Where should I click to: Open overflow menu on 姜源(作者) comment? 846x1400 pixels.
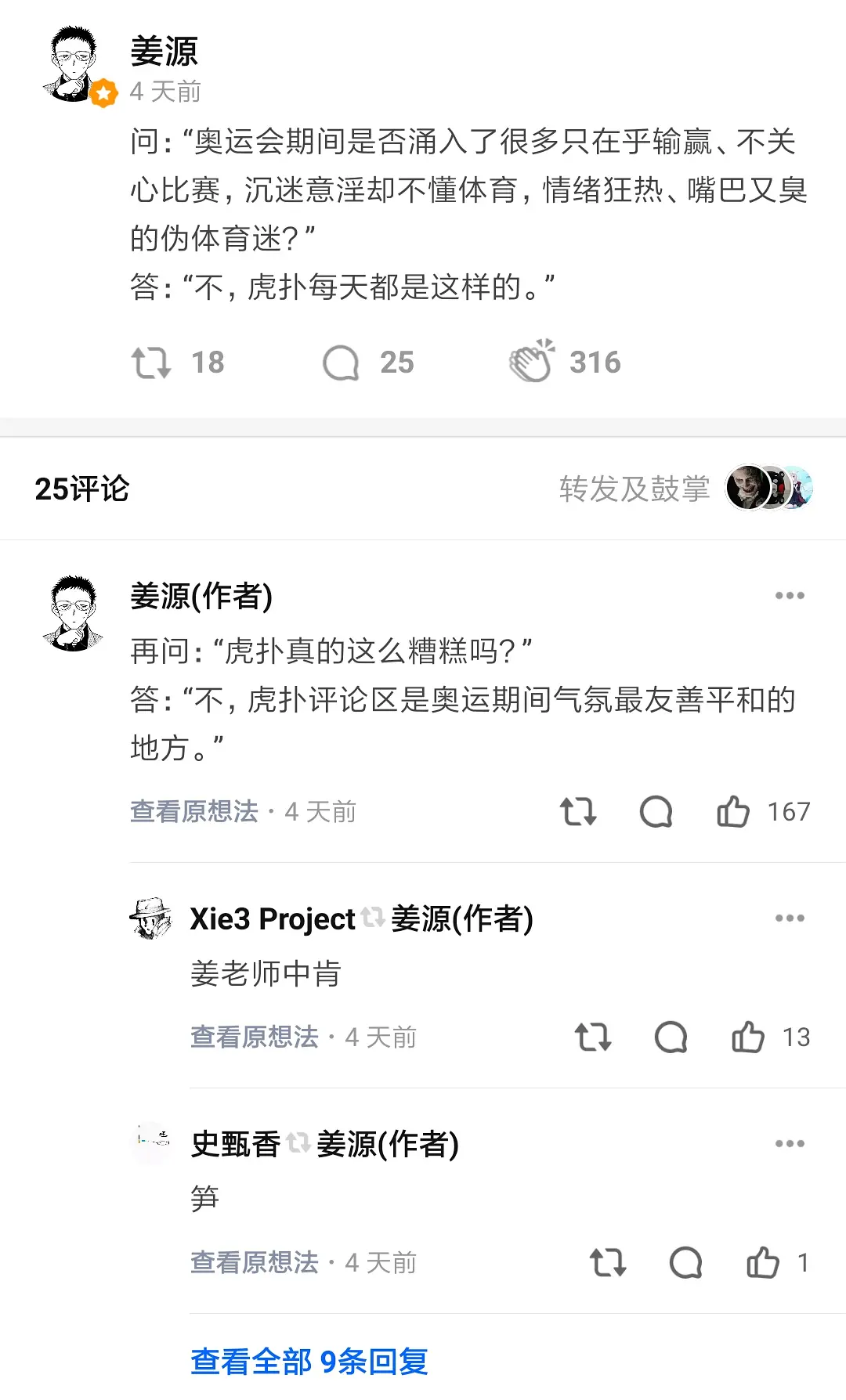point(789,596)
